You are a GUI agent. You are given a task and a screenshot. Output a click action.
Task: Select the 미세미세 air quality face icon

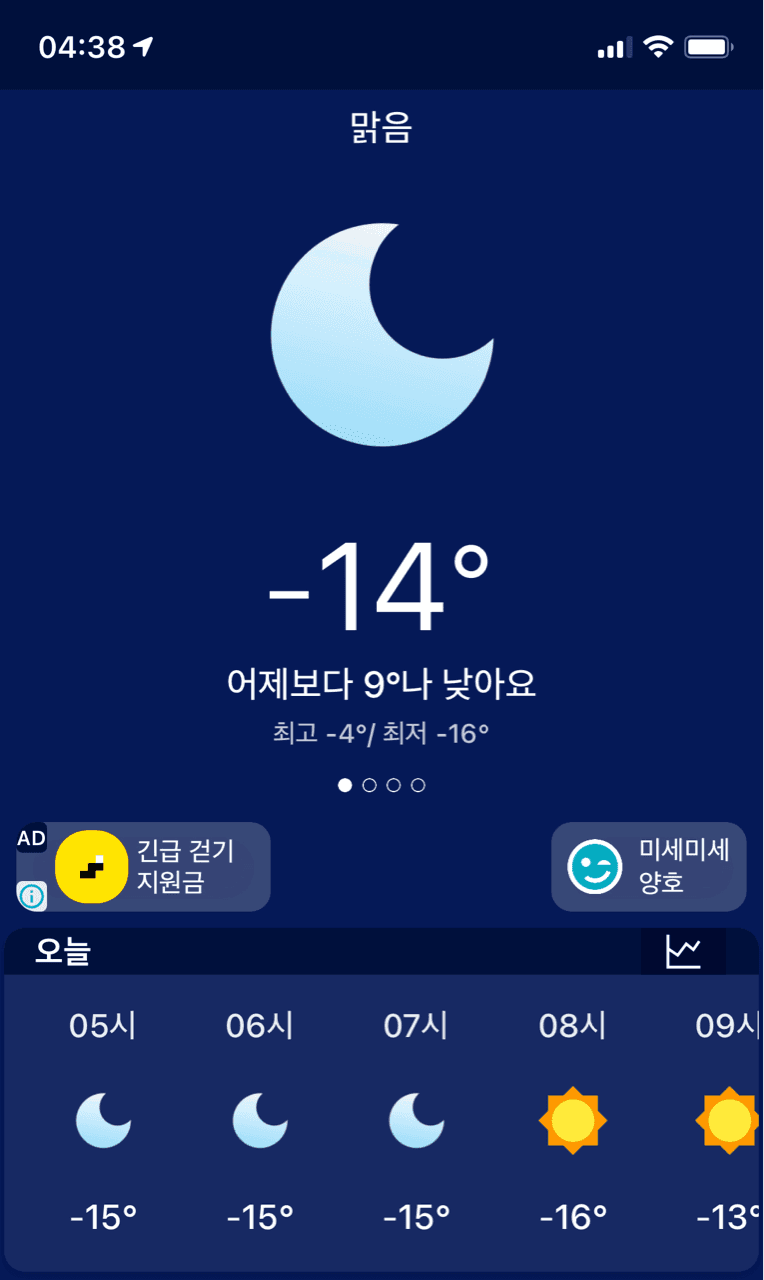594,866
